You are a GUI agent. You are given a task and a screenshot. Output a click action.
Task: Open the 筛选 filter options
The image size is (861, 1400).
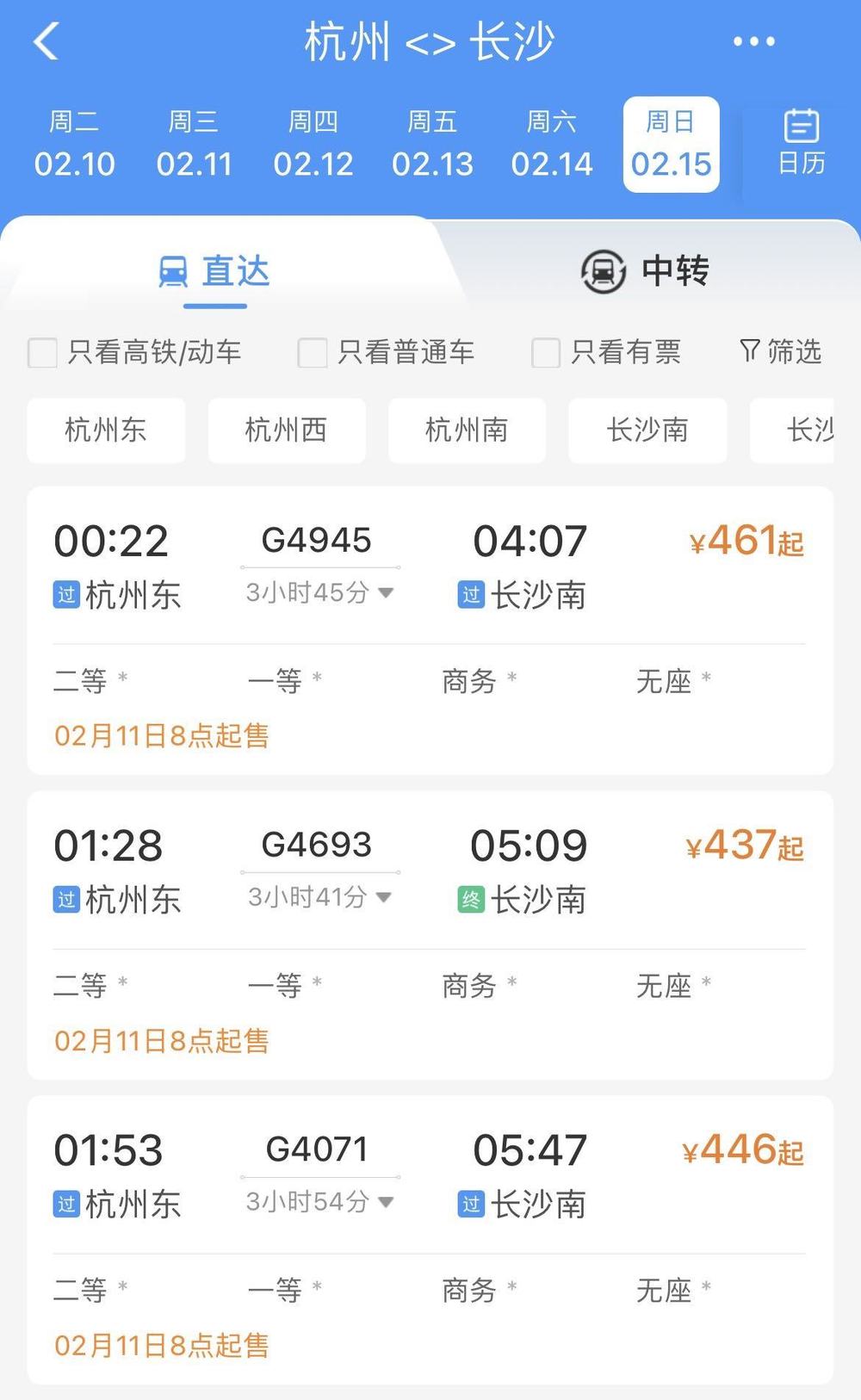[780, 351]
